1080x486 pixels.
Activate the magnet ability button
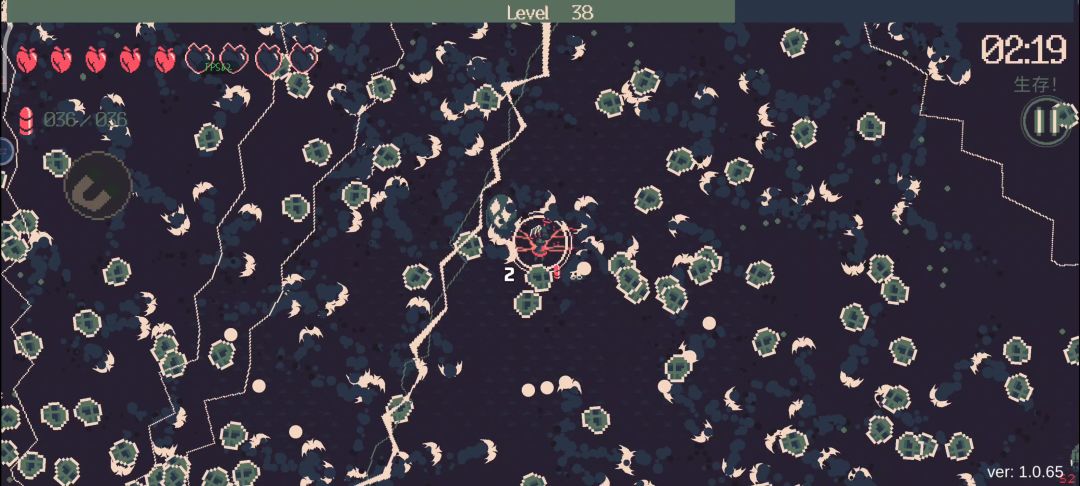click(x=98, y=186)
